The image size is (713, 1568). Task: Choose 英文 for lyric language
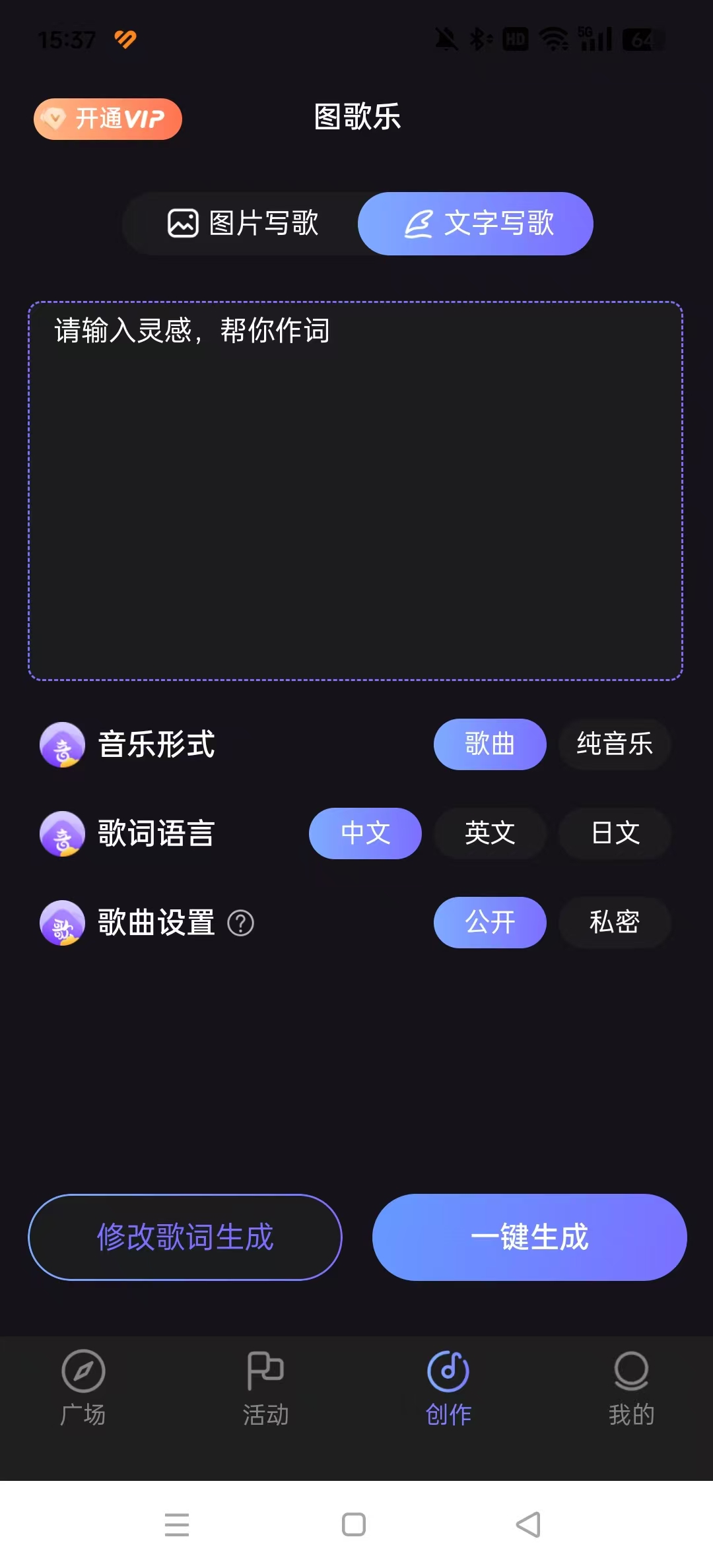[x=489, y=833]
